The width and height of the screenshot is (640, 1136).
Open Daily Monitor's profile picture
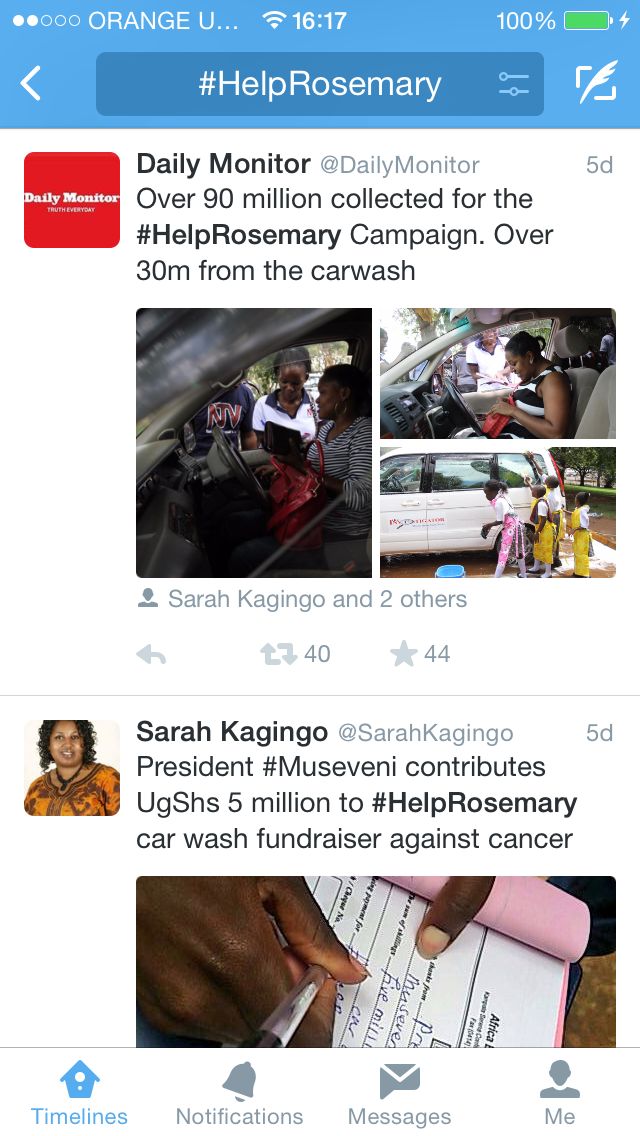(72, 200)
